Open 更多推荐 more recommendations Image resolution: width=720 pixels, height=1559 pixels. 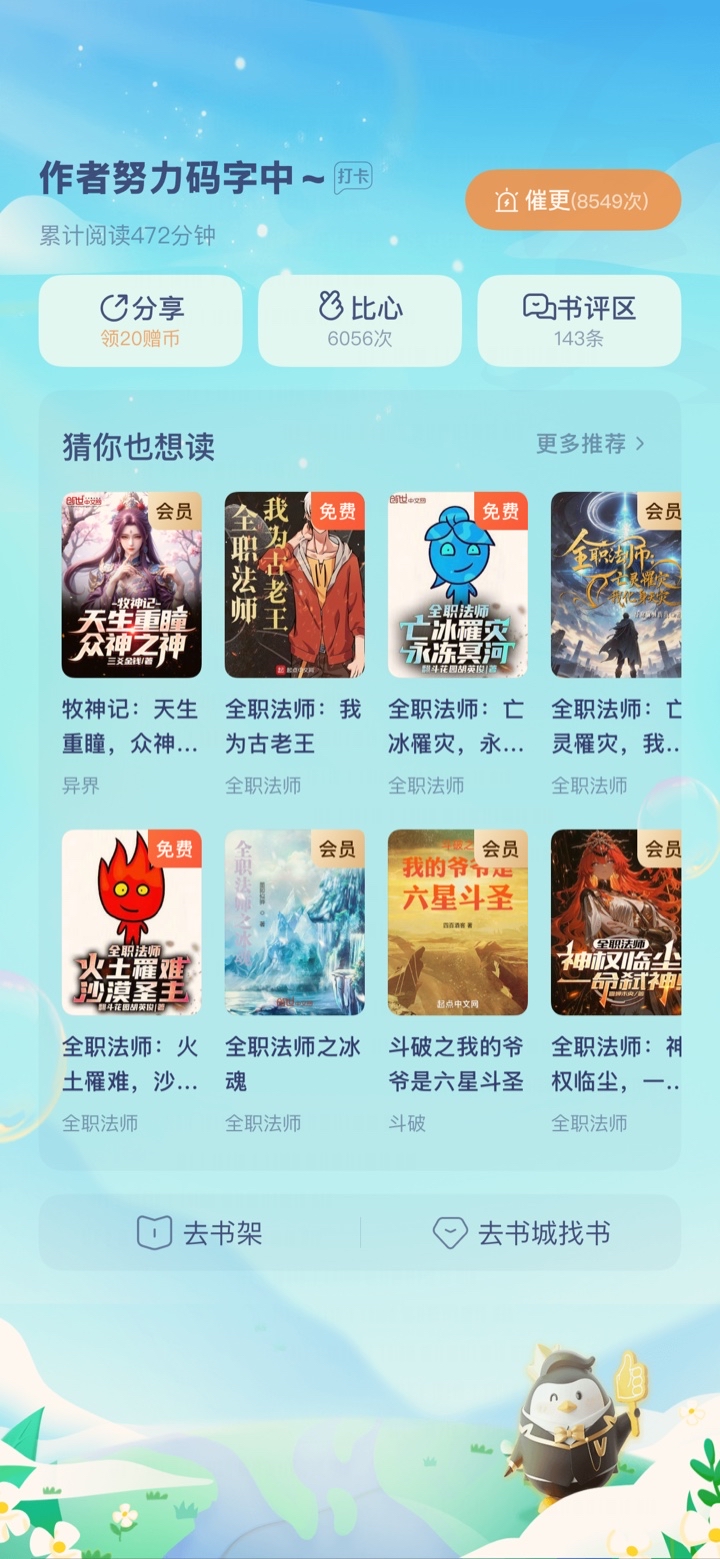(x=590, y=443)
